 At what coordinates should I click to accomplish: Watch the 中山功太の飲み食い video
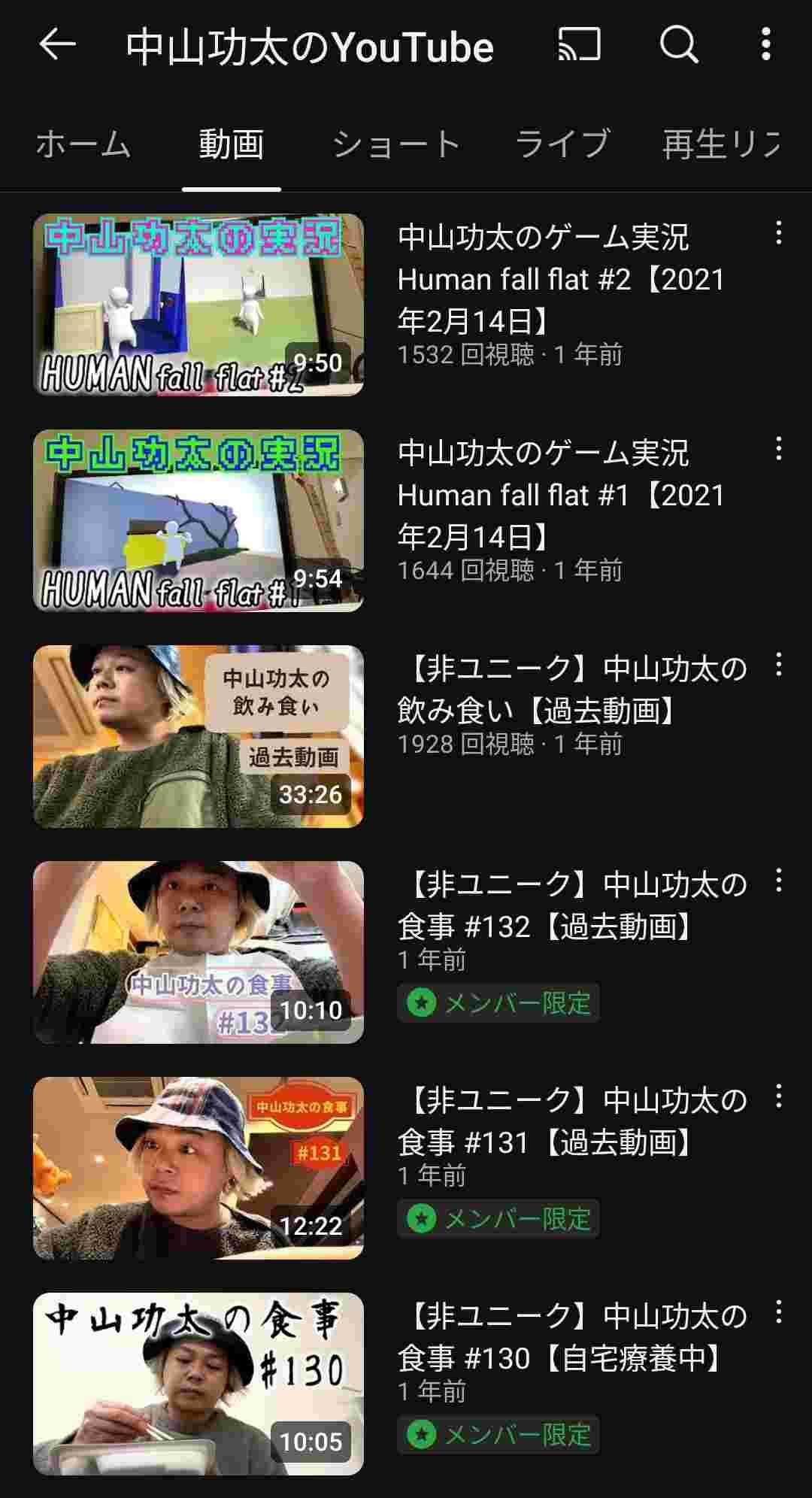(198, 736)
